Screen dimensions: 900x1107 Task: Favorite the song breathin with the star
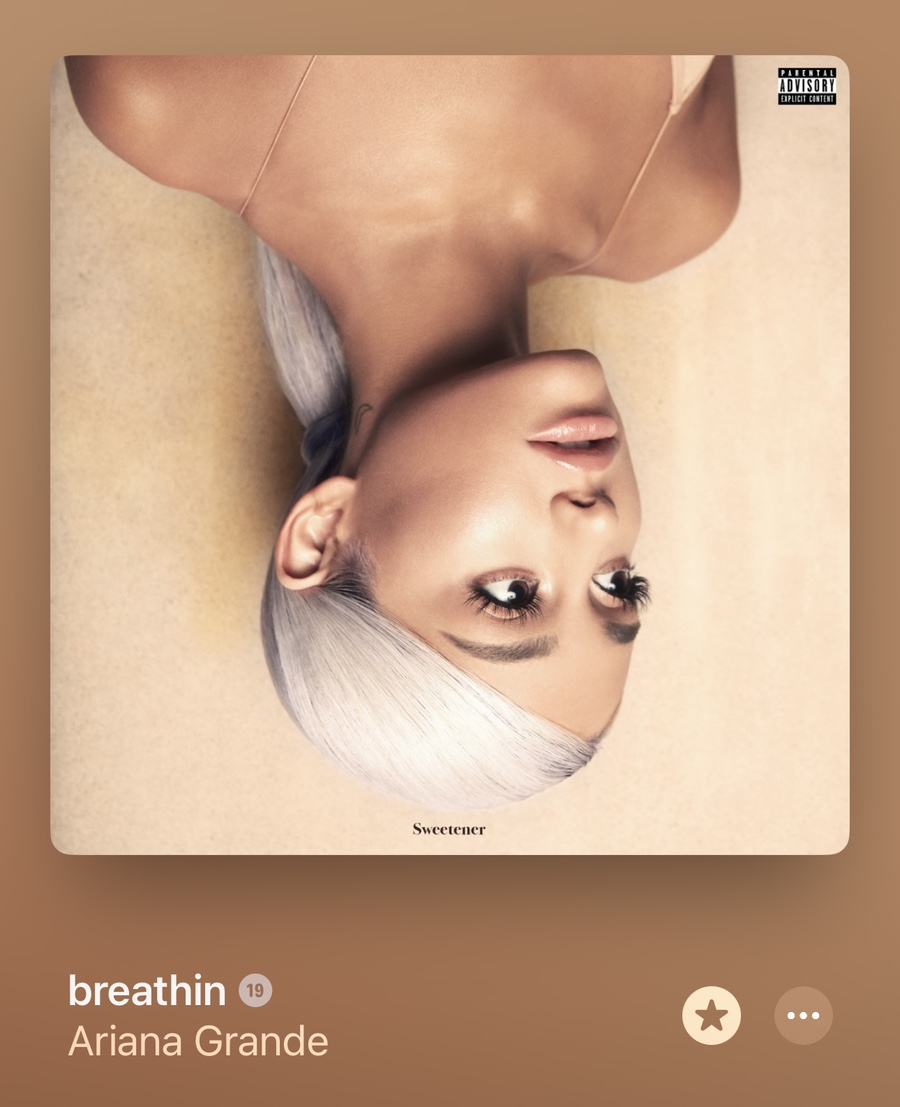pyautogui.click(x=711, y=1016)
